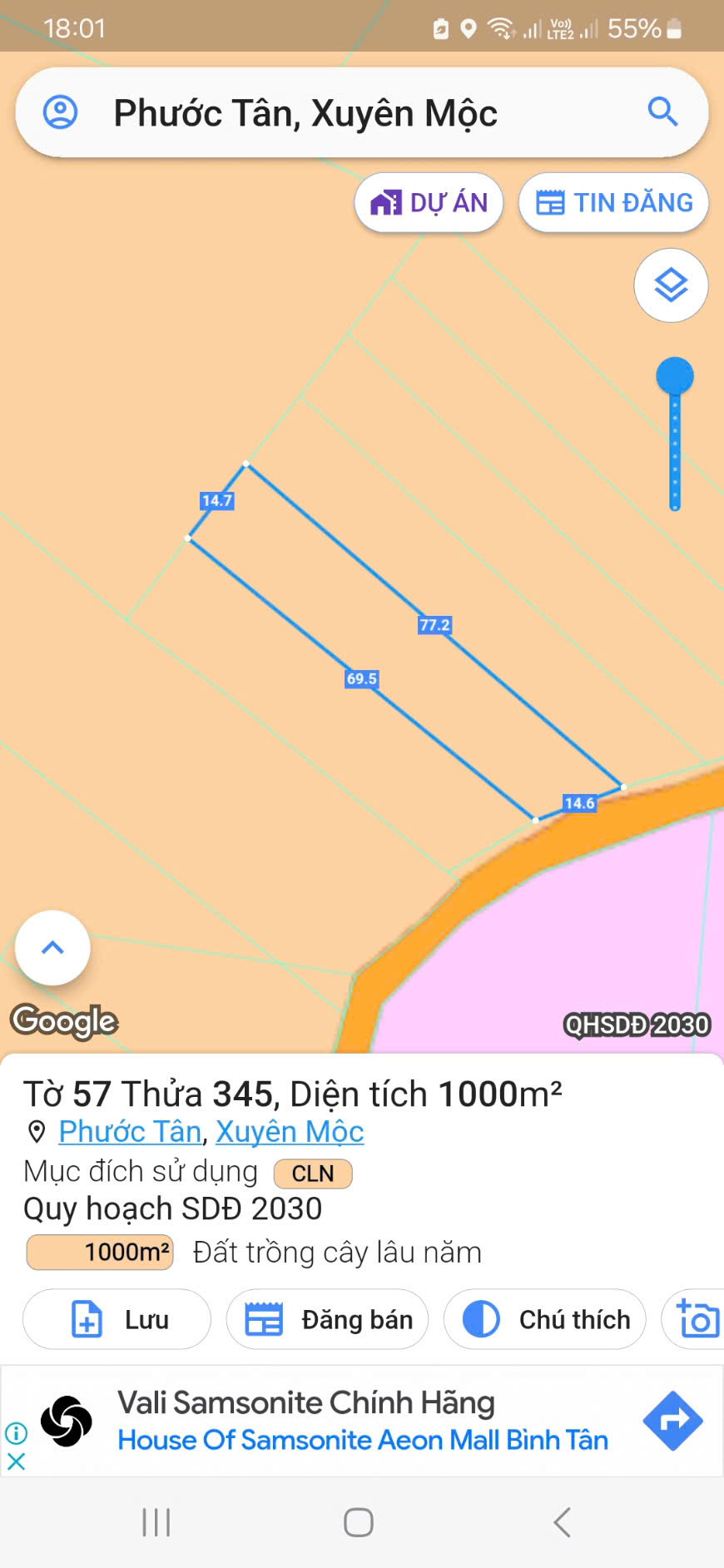This screenshot has height=1568, width=724.
Task: Tap the save bookmark icon on Lưu button
Action: tap(87, 1319)
